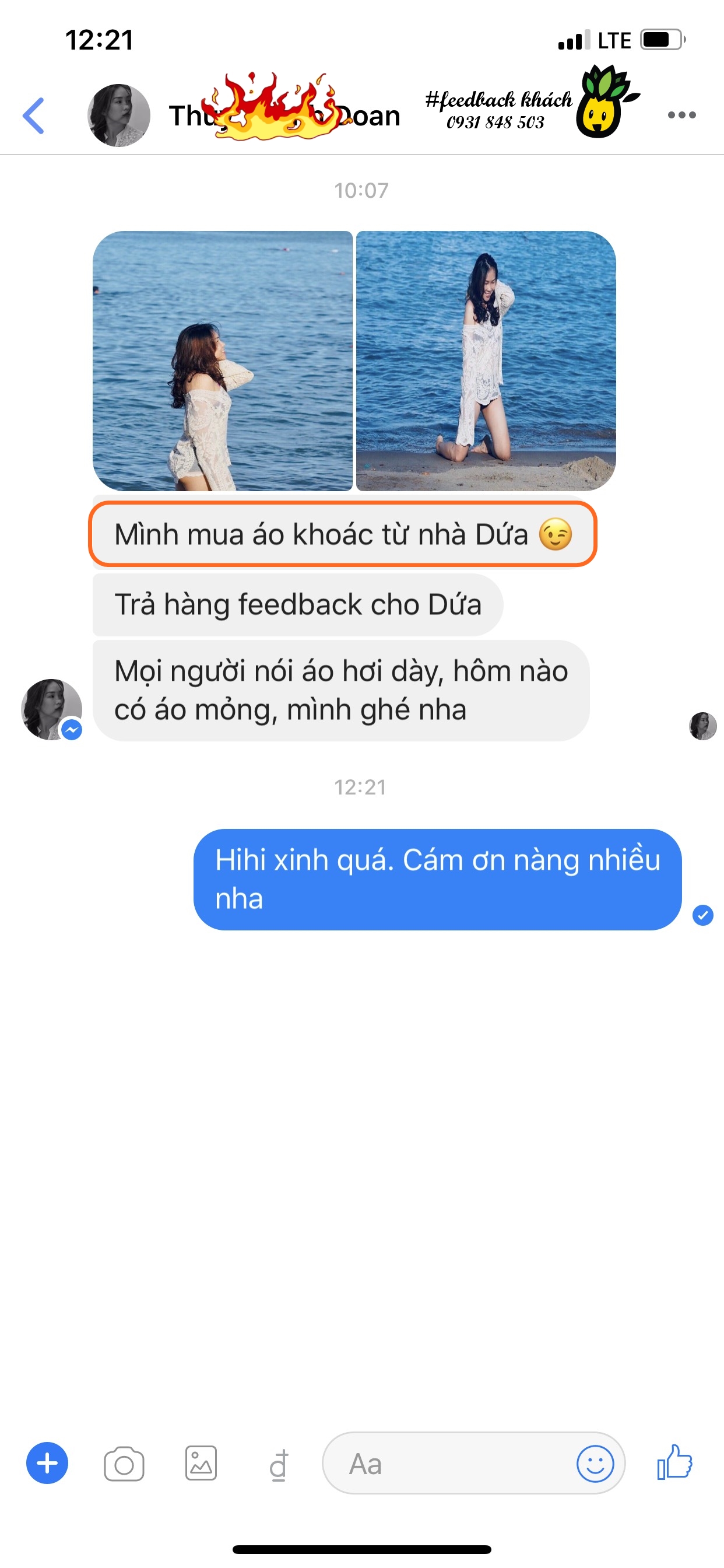This screenshot has height=1568, width=724.
Task: Send a thumbs-up like
Action: pyautogui.click(x=674, y=1462)
